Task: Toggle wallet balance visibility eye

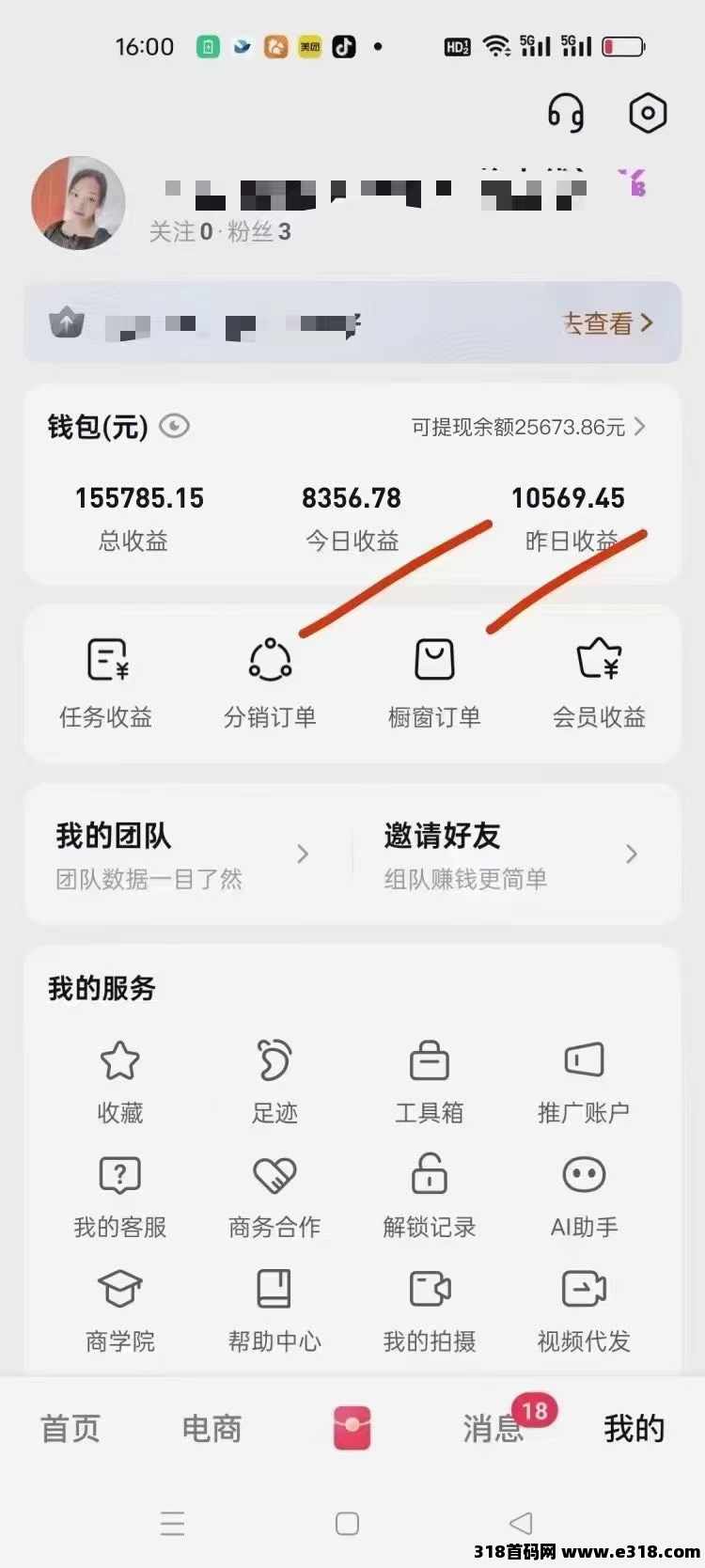Action: point(174,427)
